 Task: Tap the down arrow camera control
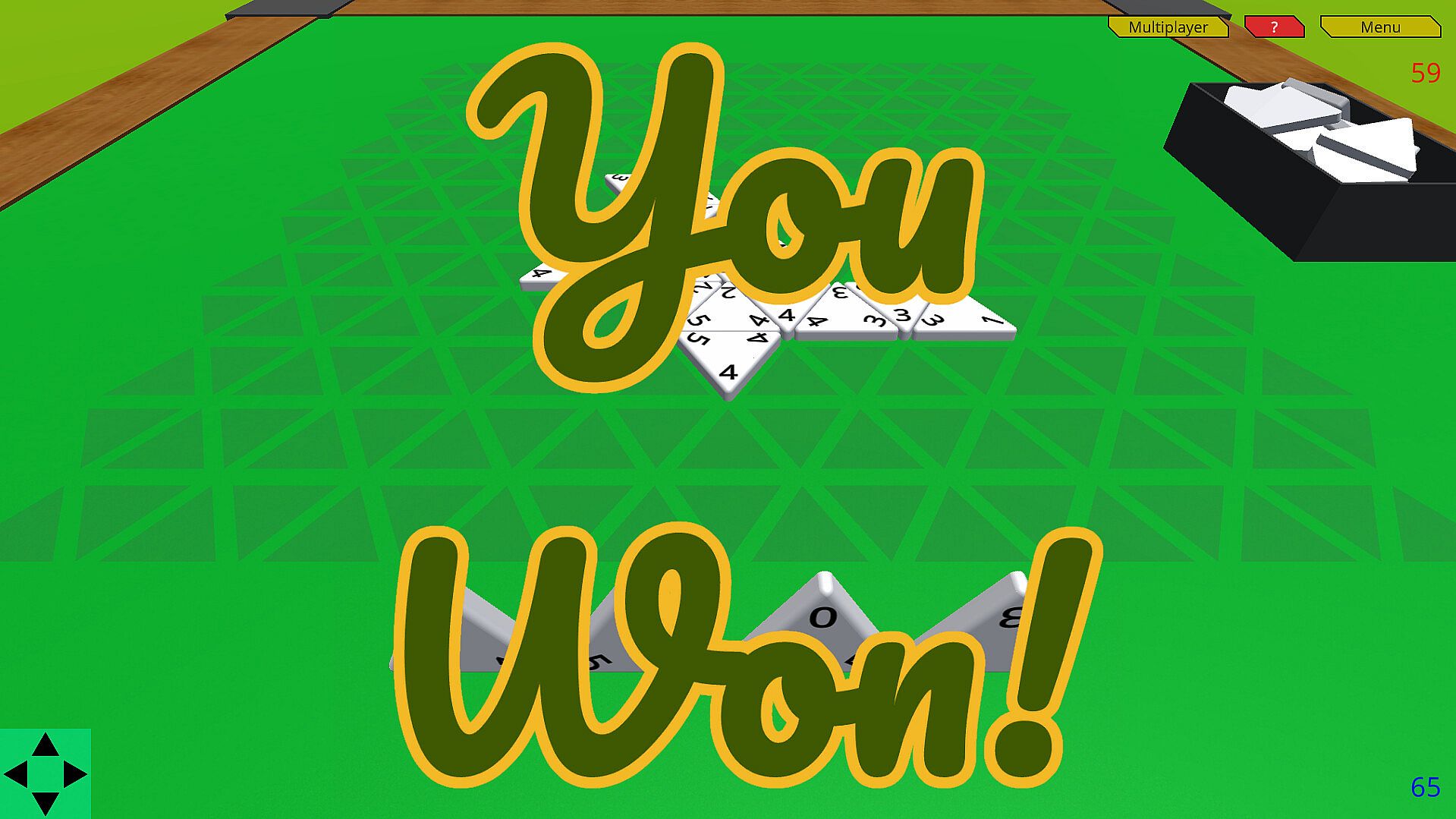tap(46, 802)
